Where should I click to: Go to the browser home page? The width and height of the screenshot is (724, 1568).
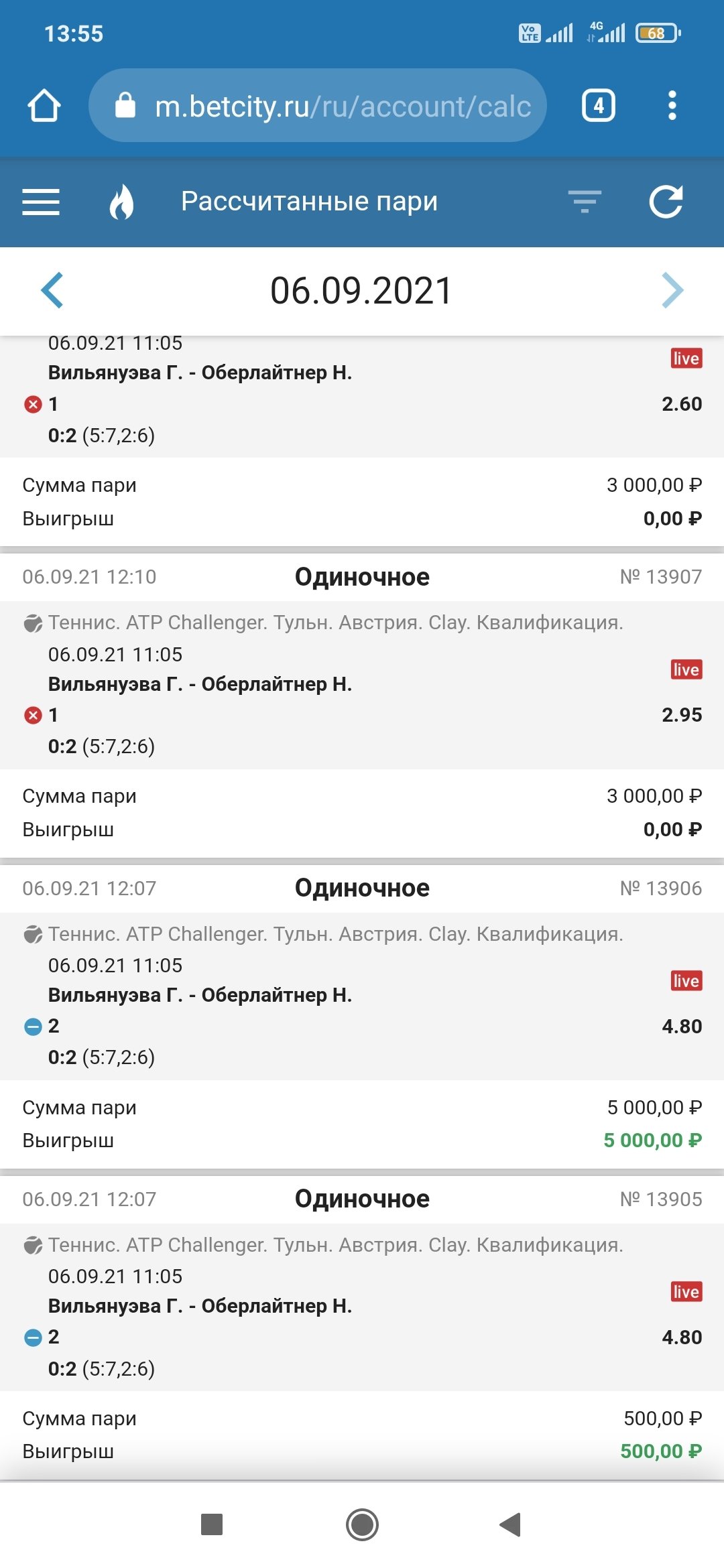(x=44, y=106)
